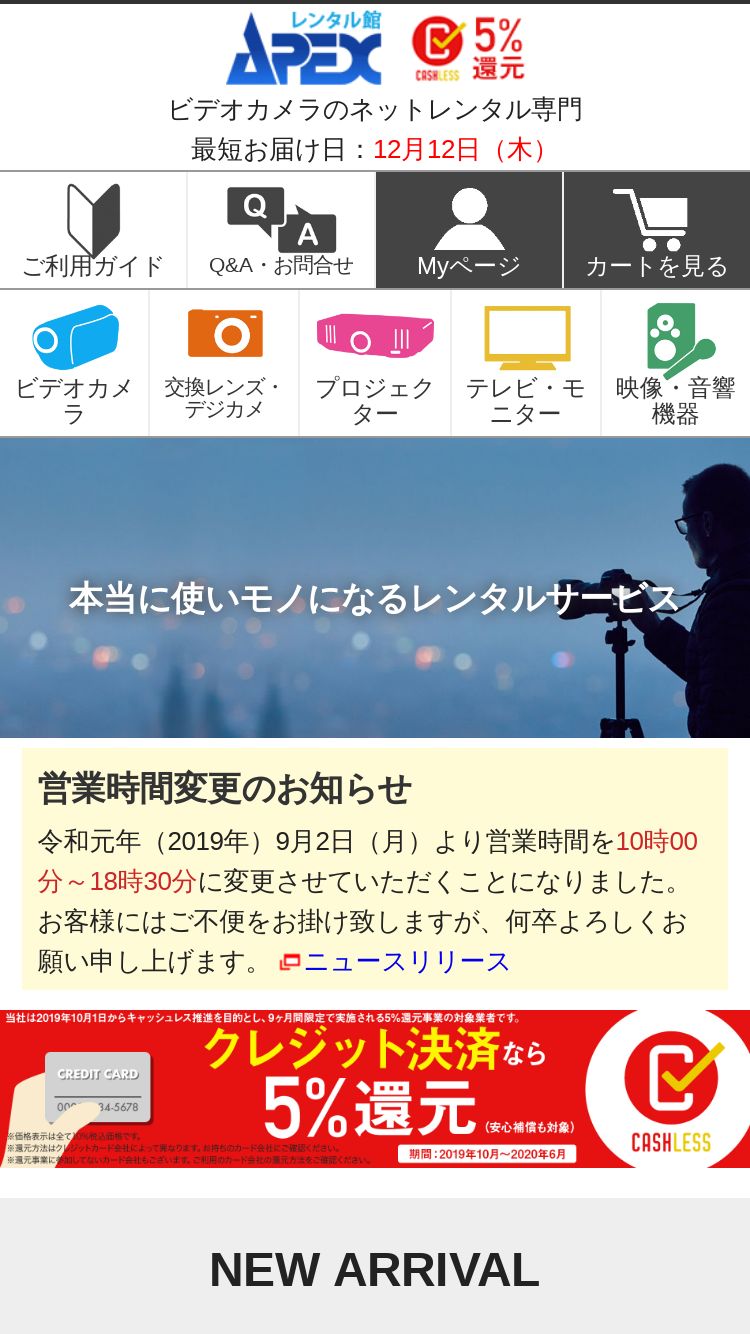Tap the hero rental service banner
The image size is (750, 1334).
click(375, 588)
